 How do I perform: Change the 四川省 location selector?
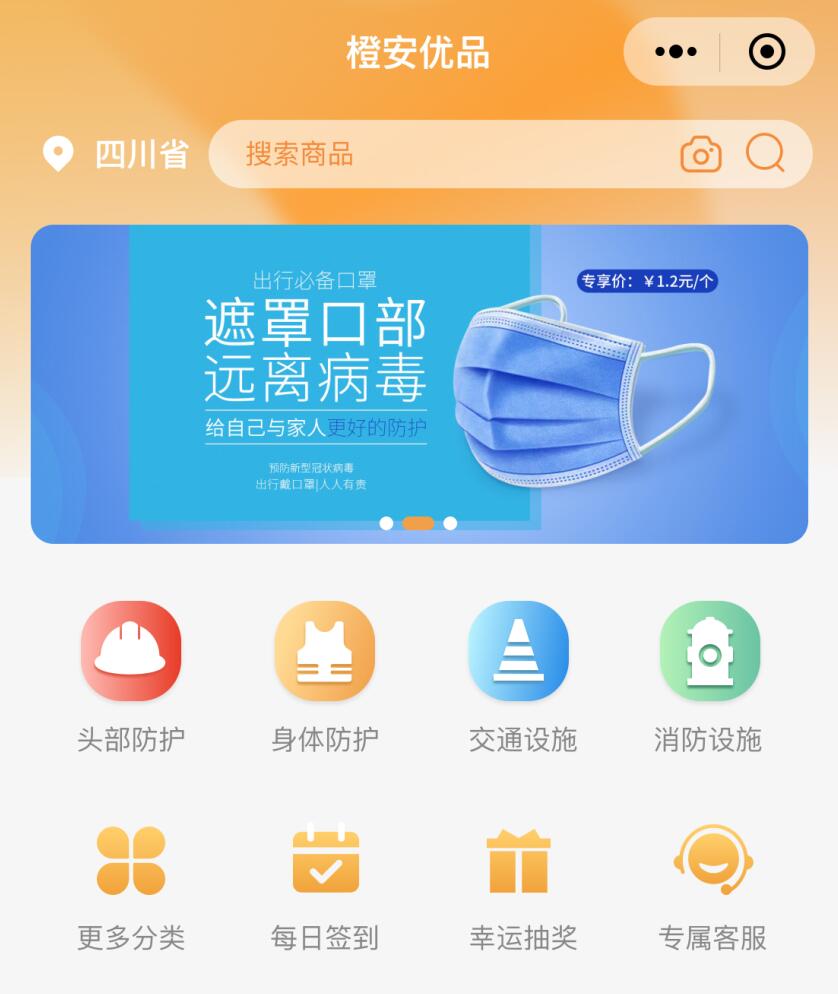click(x=116, y=154)
